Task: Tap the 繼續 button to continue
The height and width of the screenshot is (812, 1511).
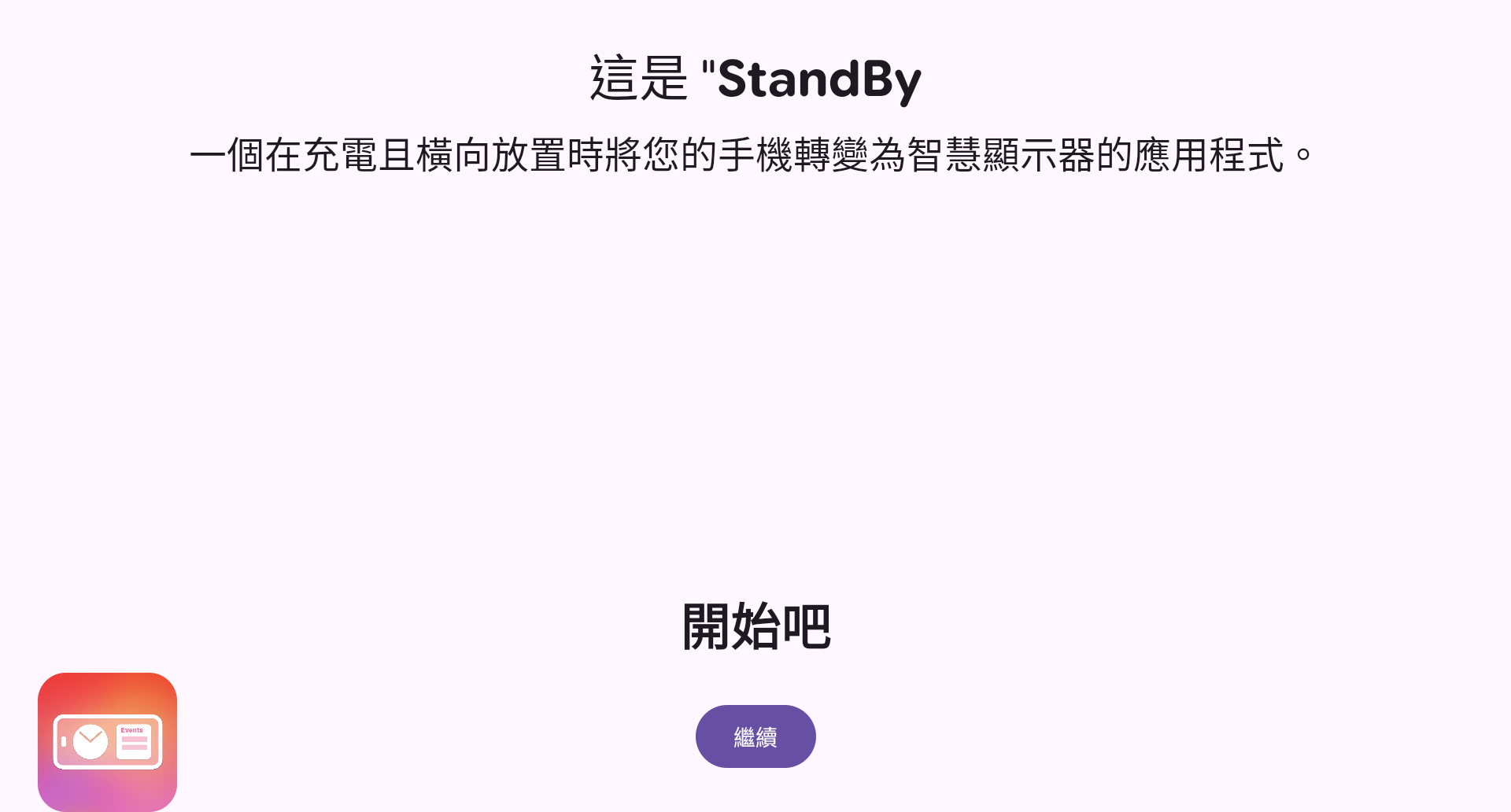Action: pos(755,736)
